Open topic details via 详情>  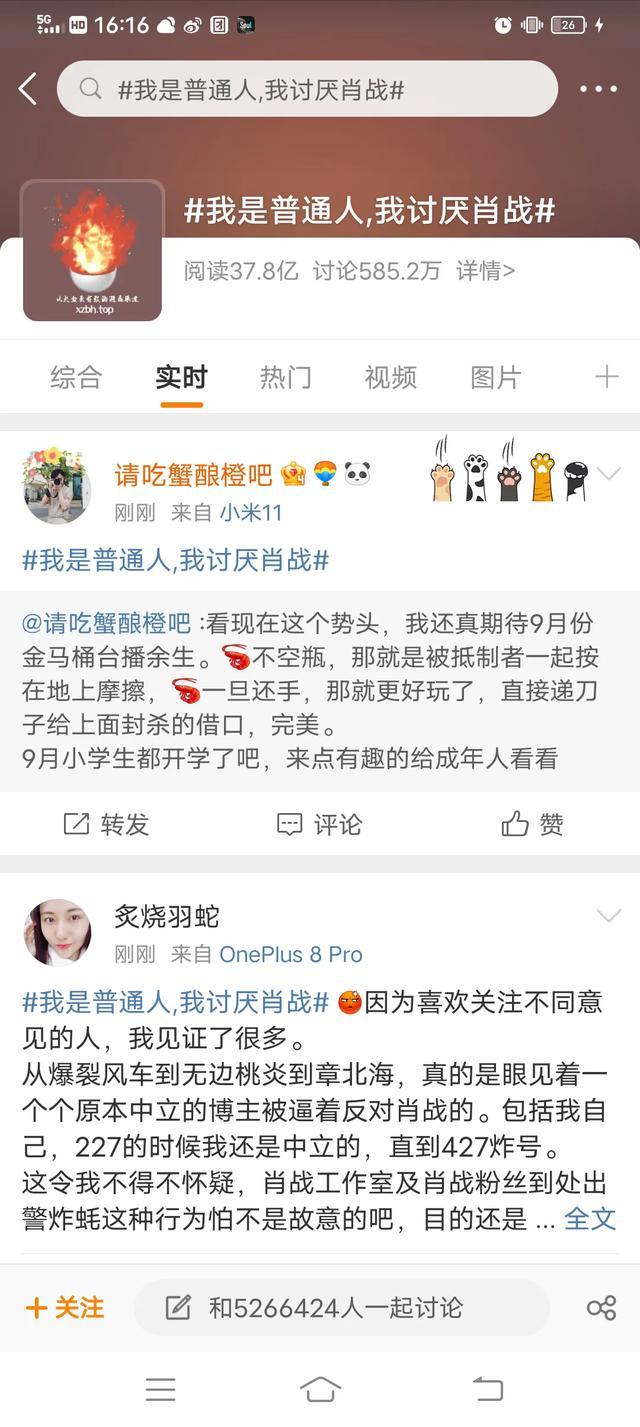(x=485, y=270)
